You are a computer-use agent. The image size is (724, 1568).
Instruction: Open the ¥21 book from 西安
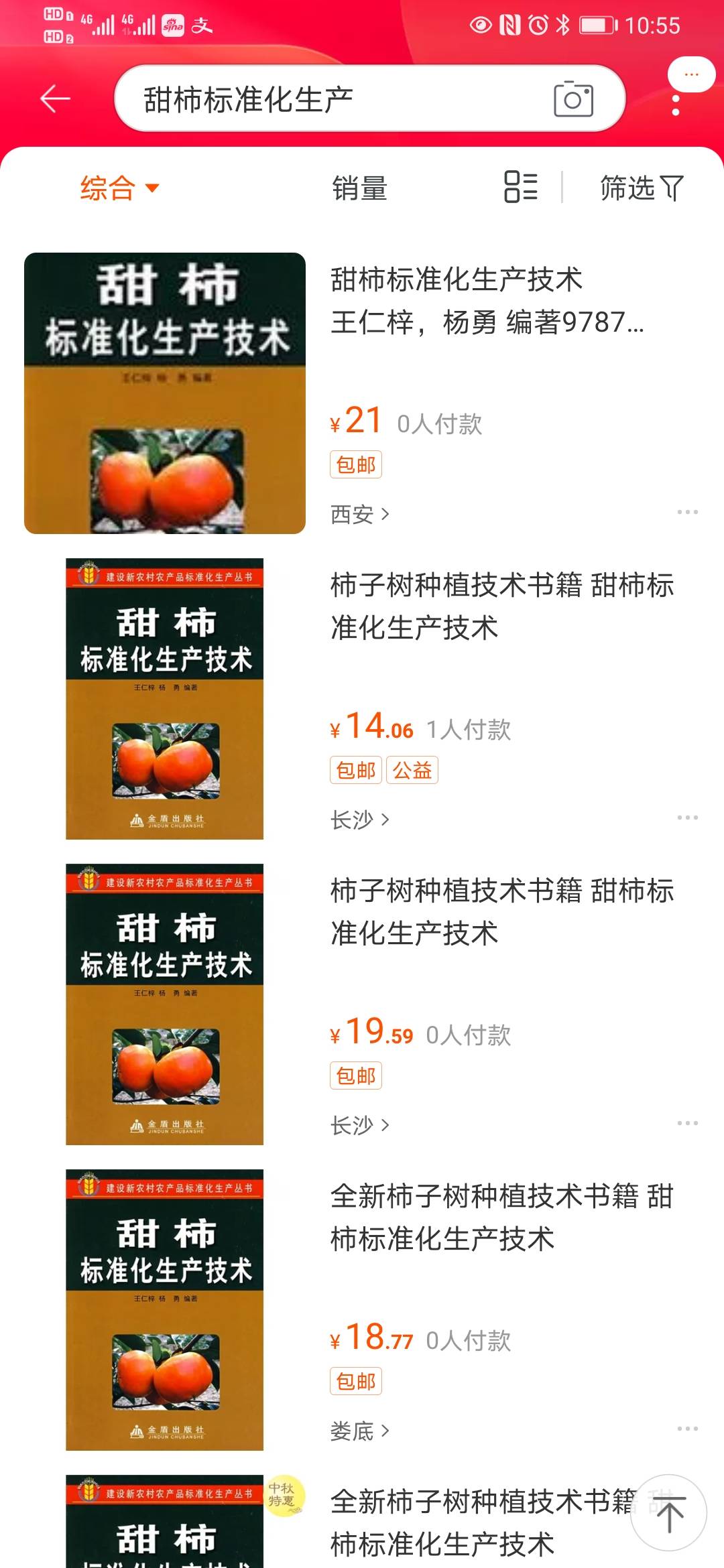[362, 393]
